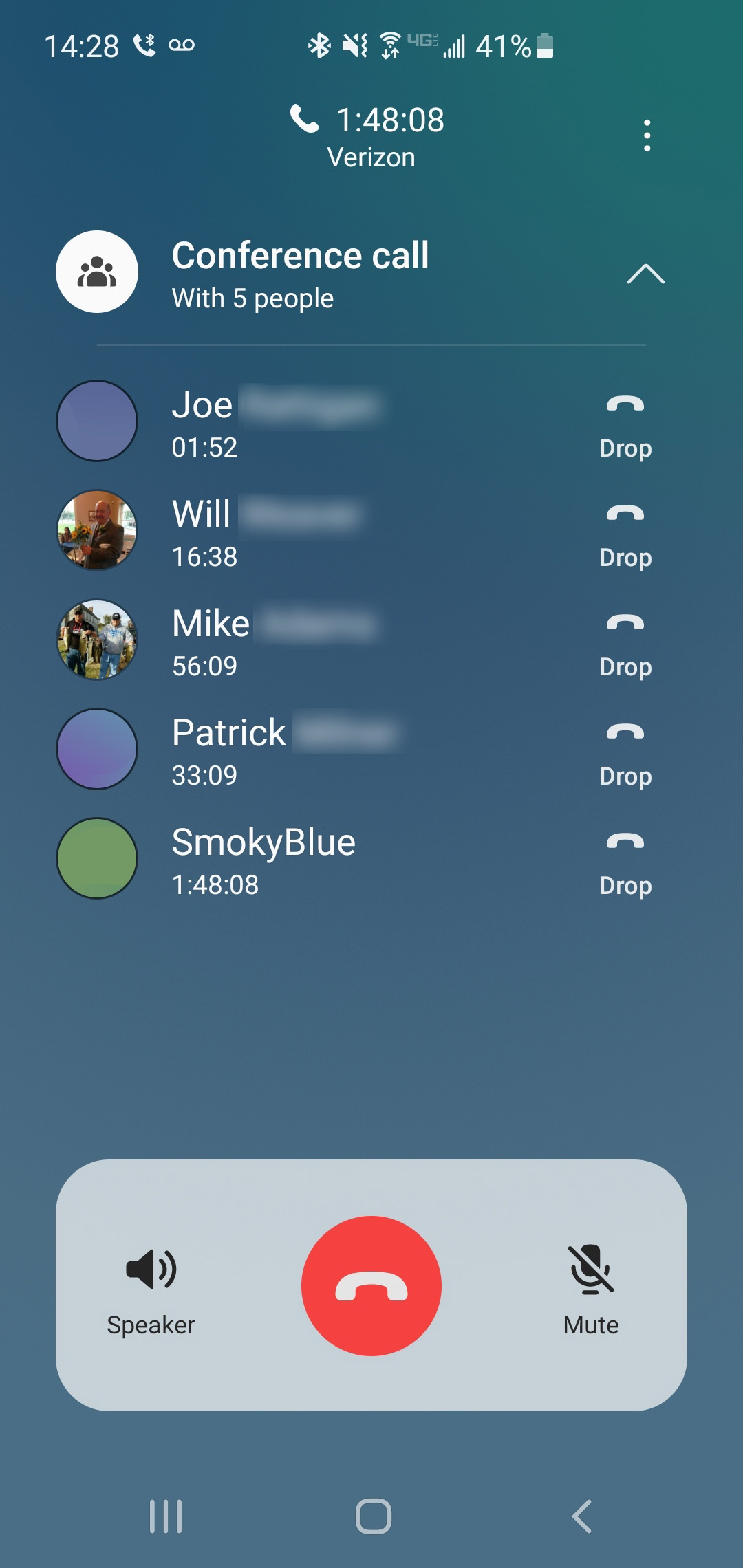743x1568 pixels.
Task: Remove Patrick using his Drop button
Action: 625,754
